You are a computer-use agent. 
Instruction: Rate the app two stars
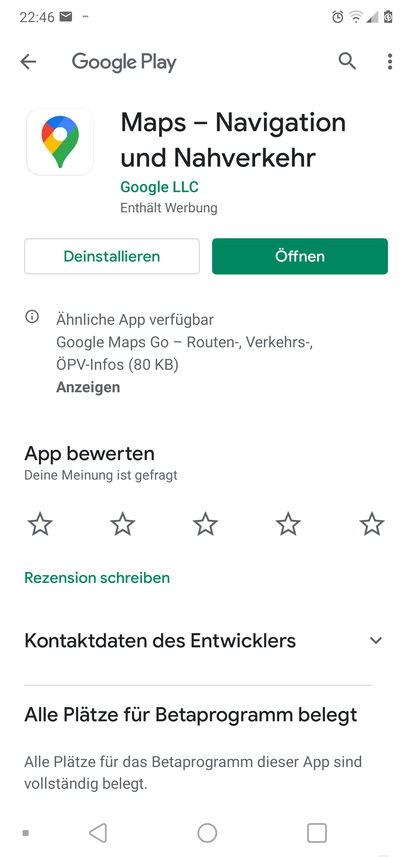coord(123,524)
